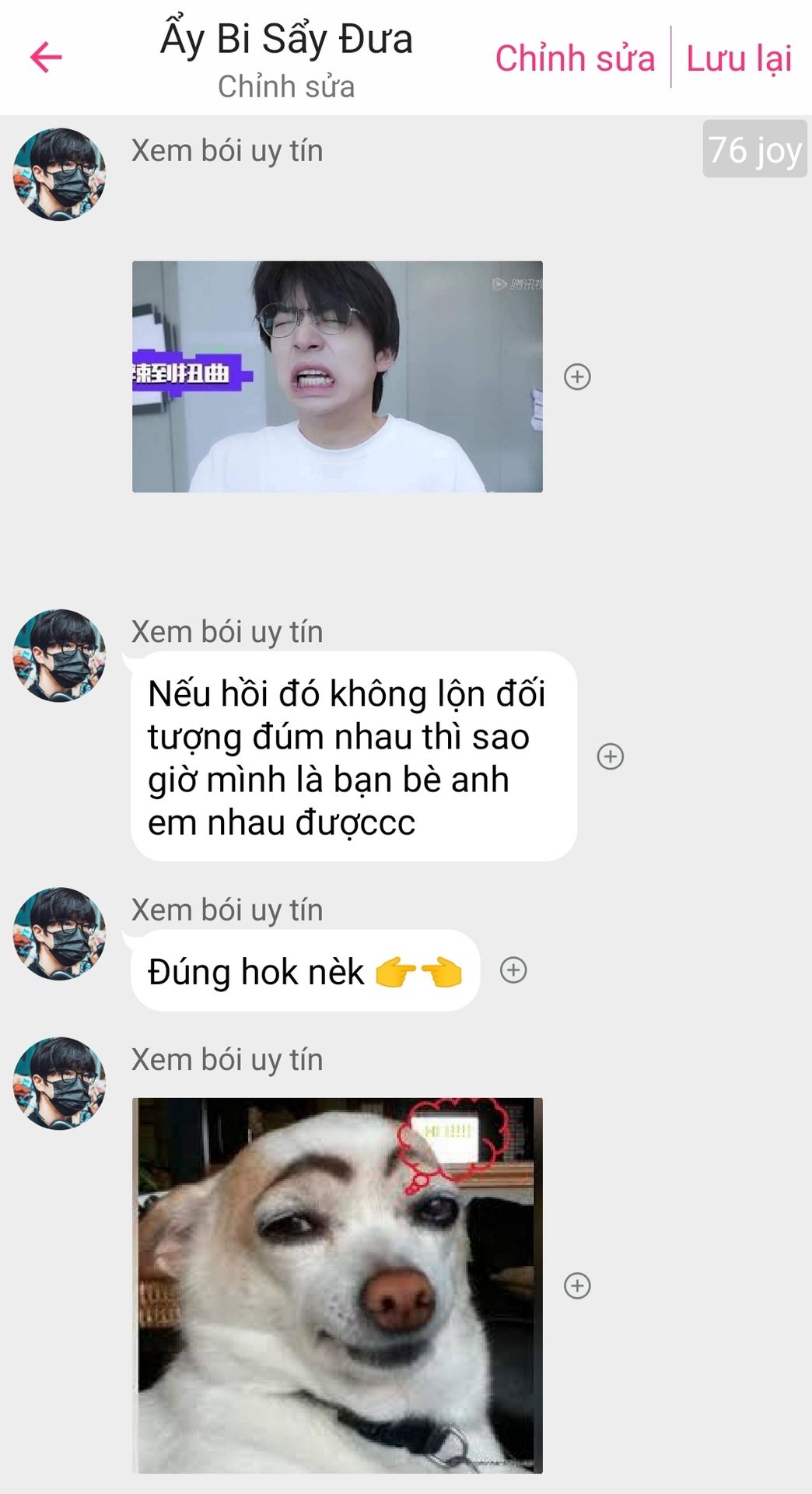Tap the plus icon beside "Đúng hok nèk"
This screenshot has height=1494, width=812.
tap(513, 970)
